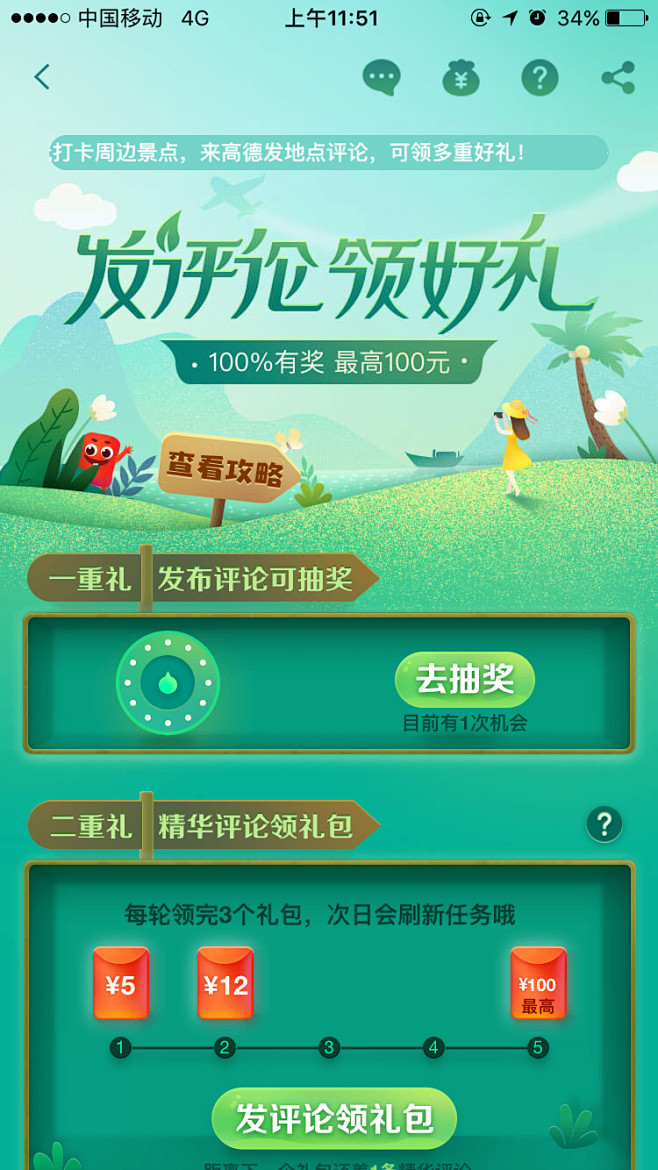The image size is (658, 1170).
Task: Open the help question mark in top bar
Action: click(540, 77)
